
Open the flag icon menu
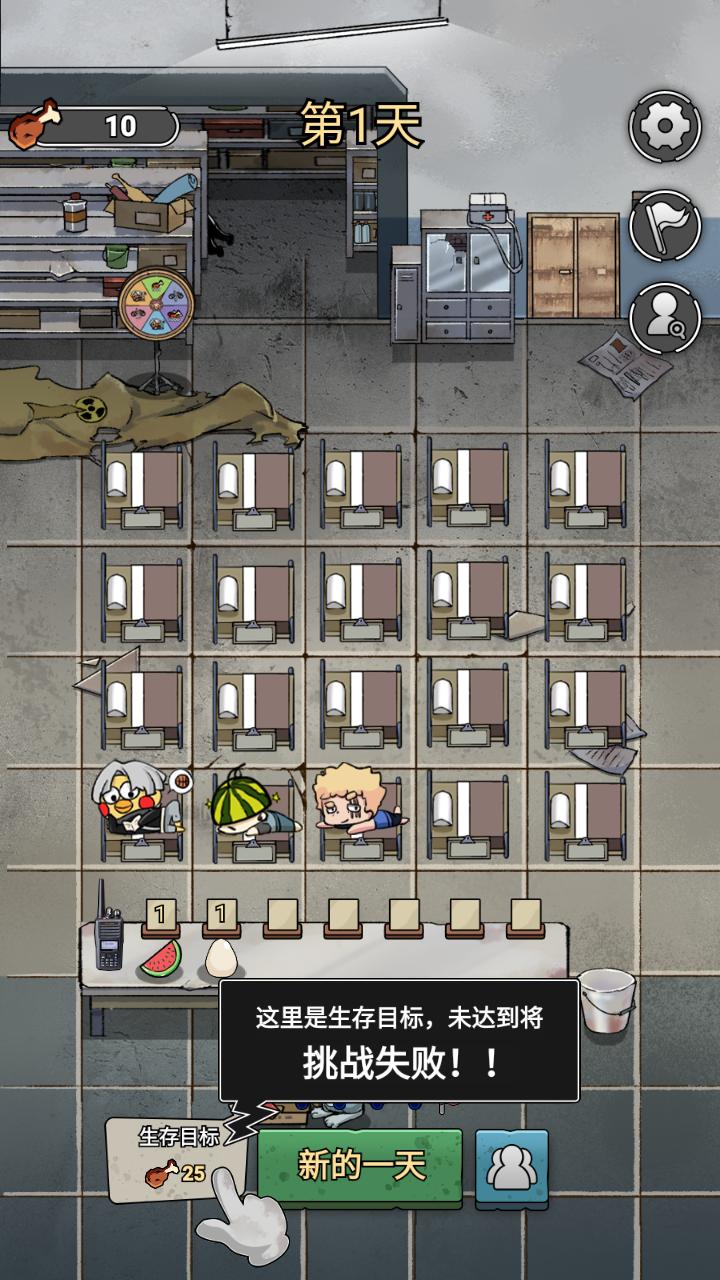tap(664, 226)
